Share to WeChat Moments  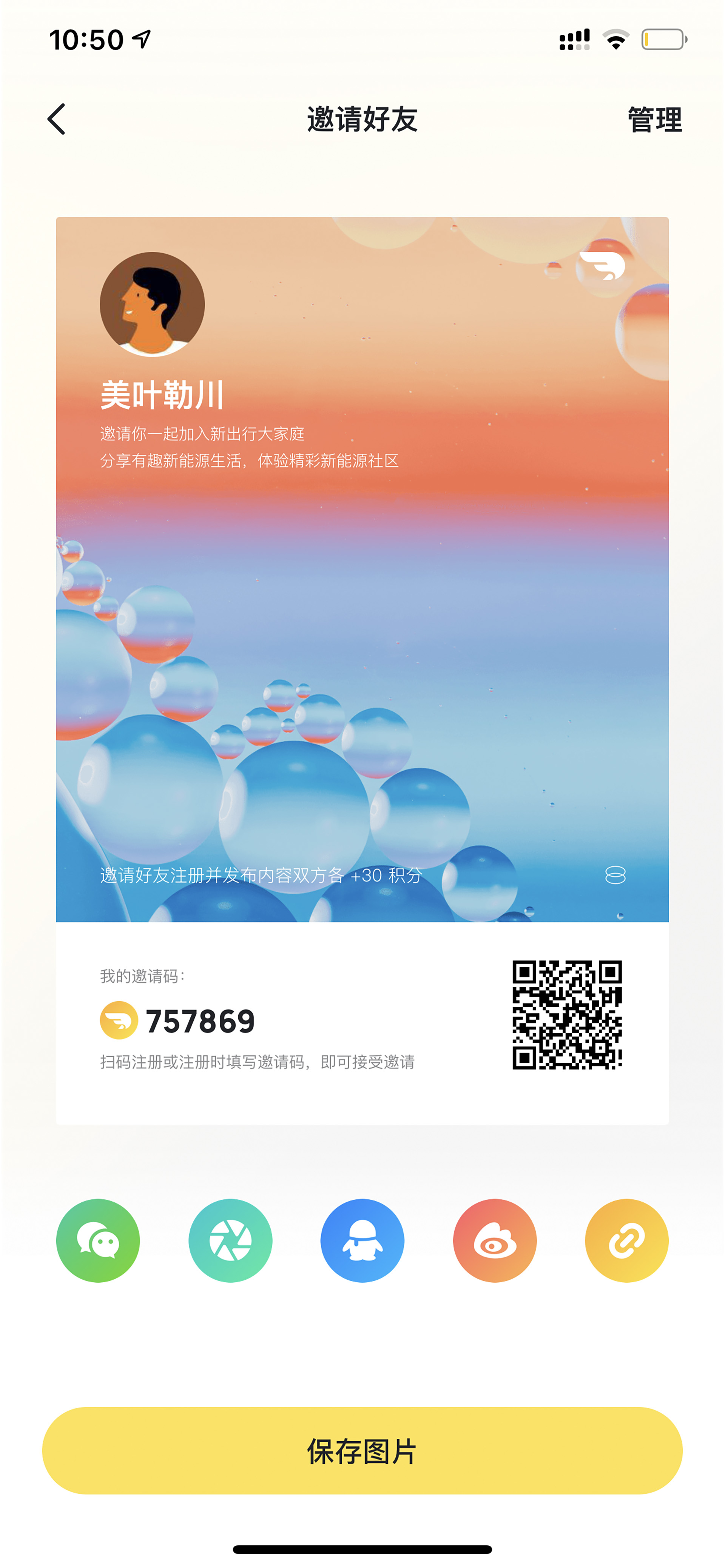click(x=230, y=1240)
